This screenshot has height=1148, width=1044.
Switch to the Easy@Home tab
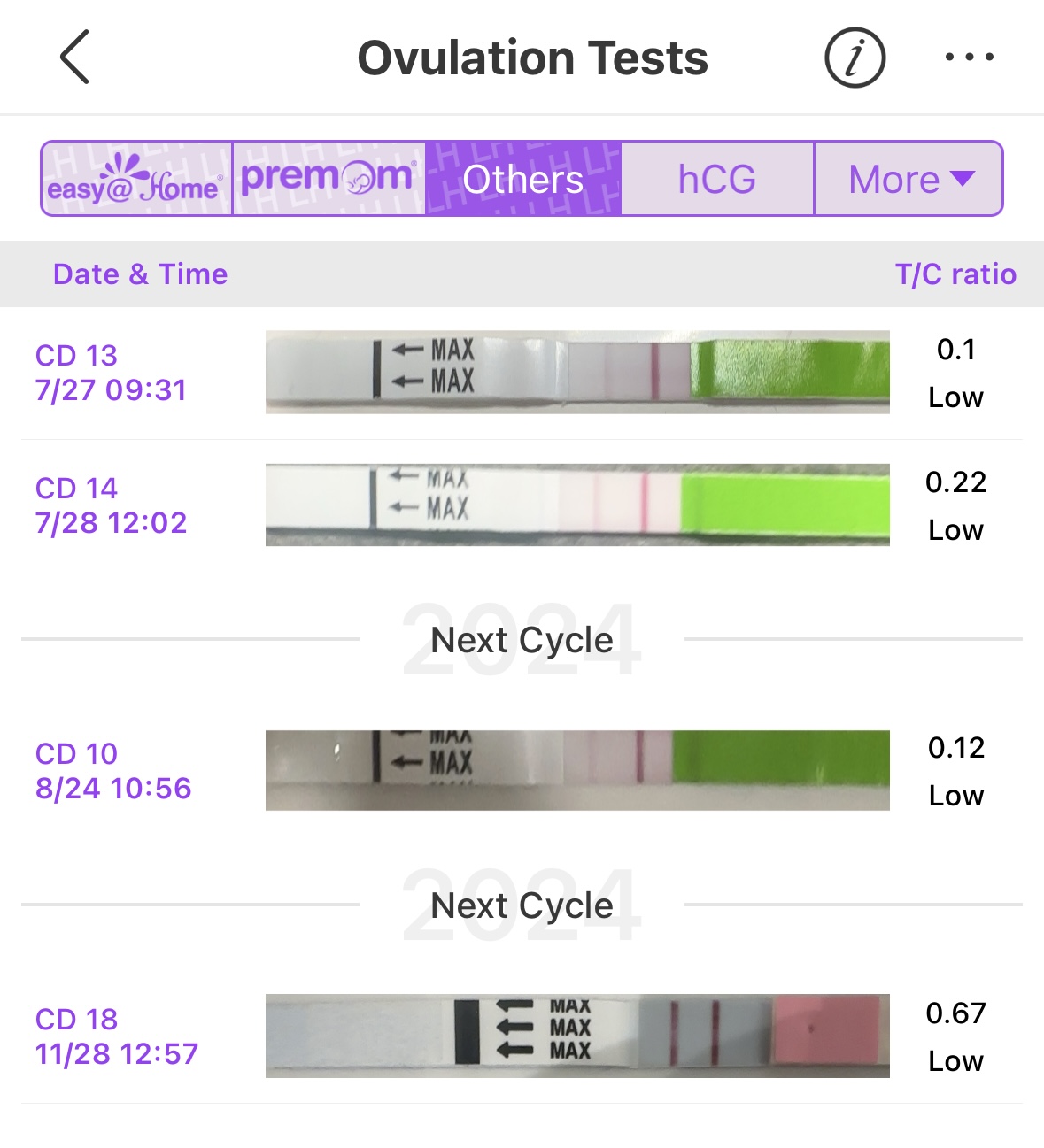point(137,179)
